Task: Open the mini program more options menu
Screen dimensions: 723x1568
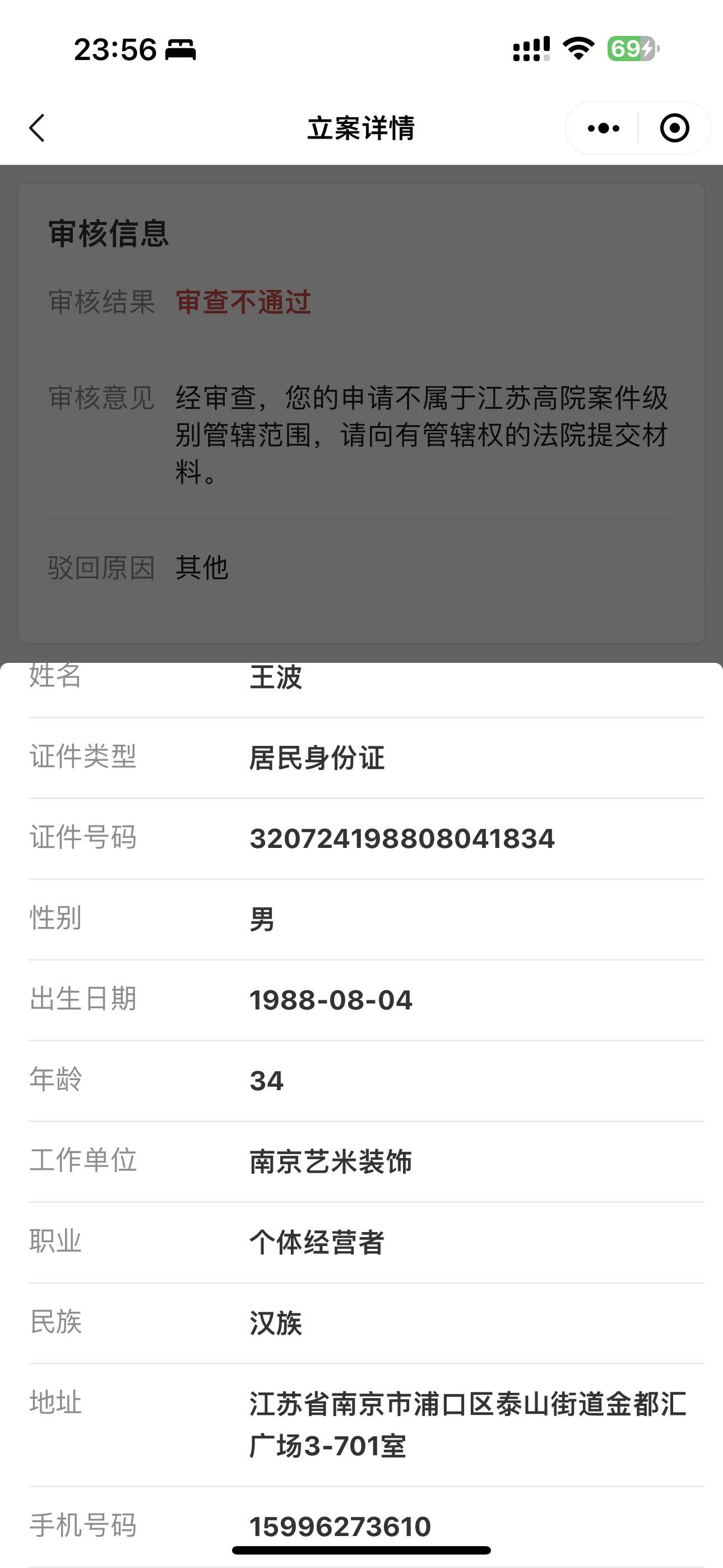Action: (603, 128)
